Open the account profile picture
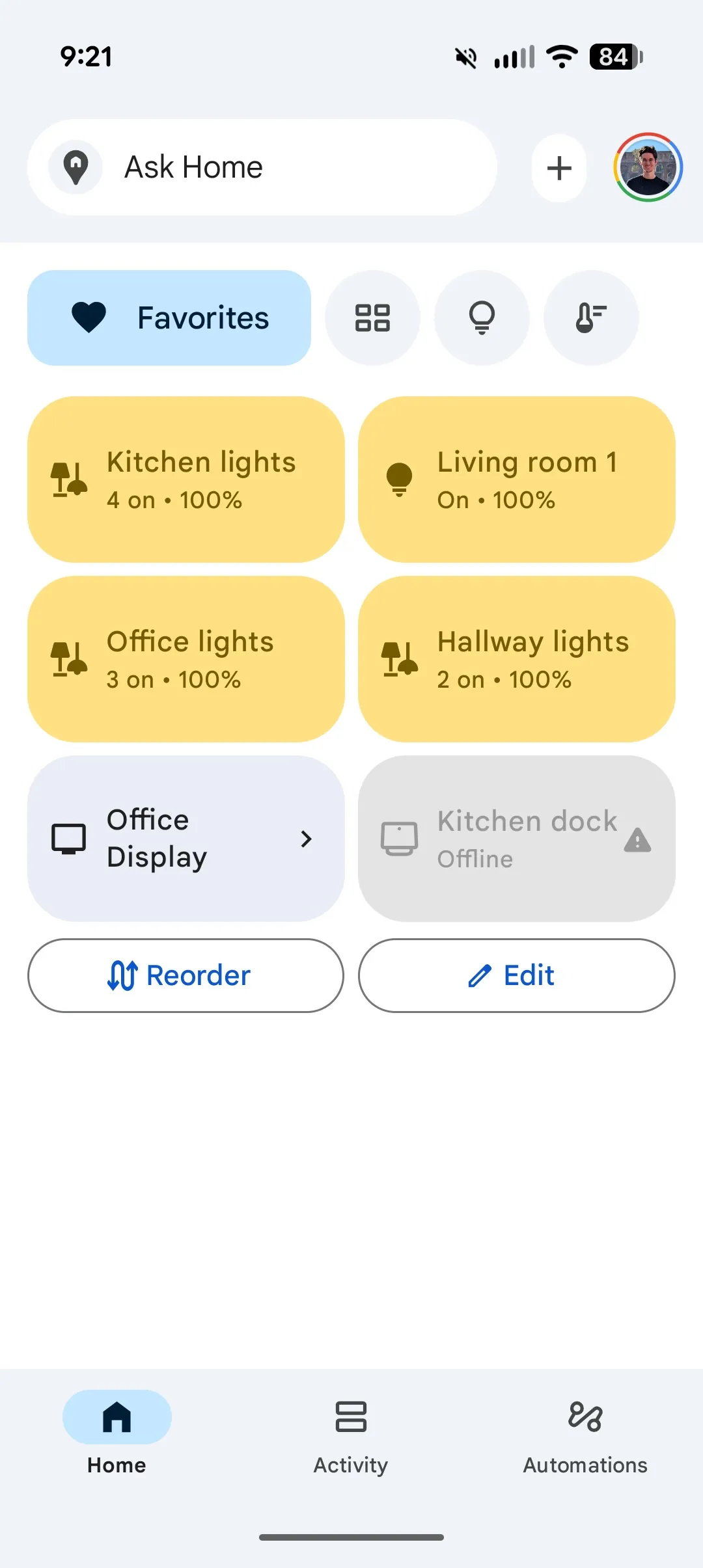This screenshot has height=1568, width=703. (x=648, y=167)
